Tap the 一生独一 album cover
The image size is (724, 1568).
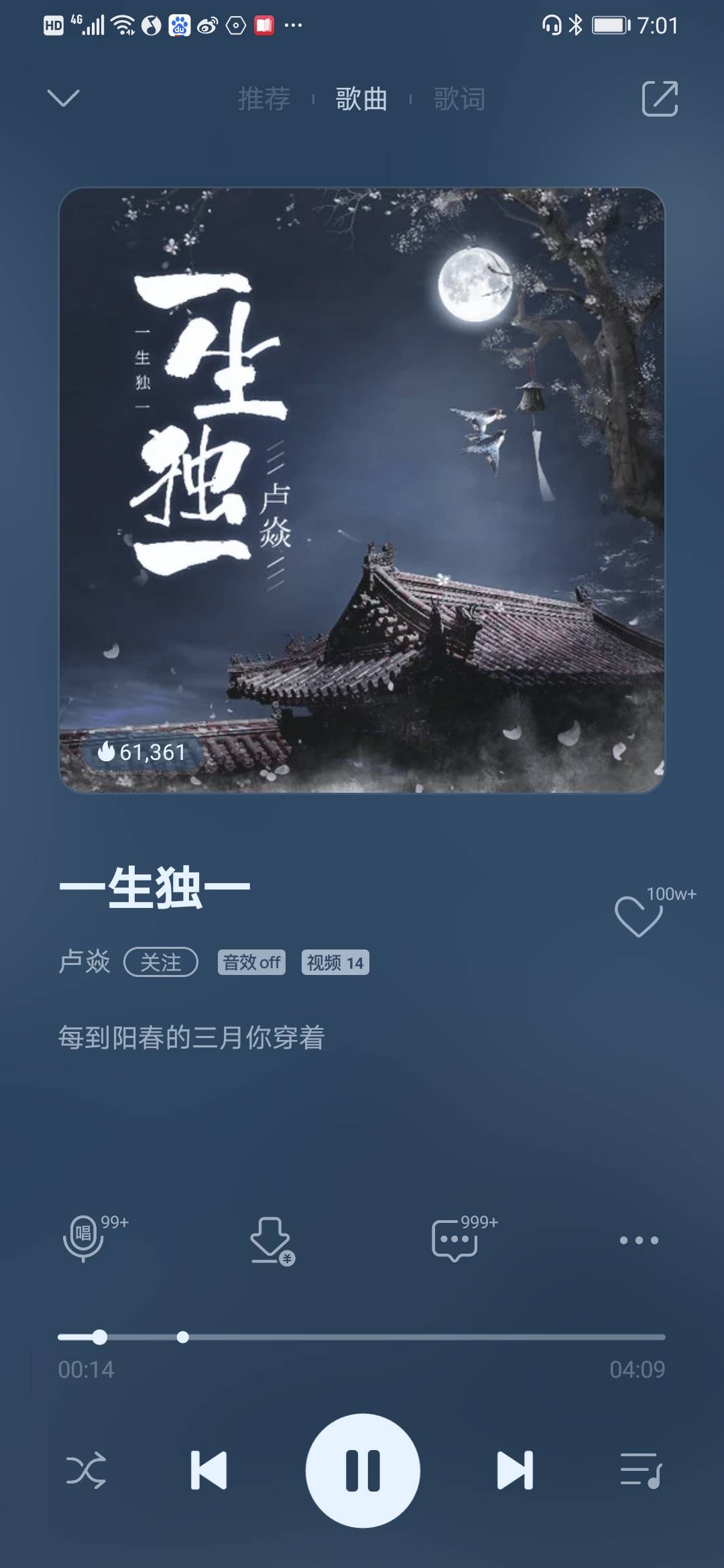[362, 490]
